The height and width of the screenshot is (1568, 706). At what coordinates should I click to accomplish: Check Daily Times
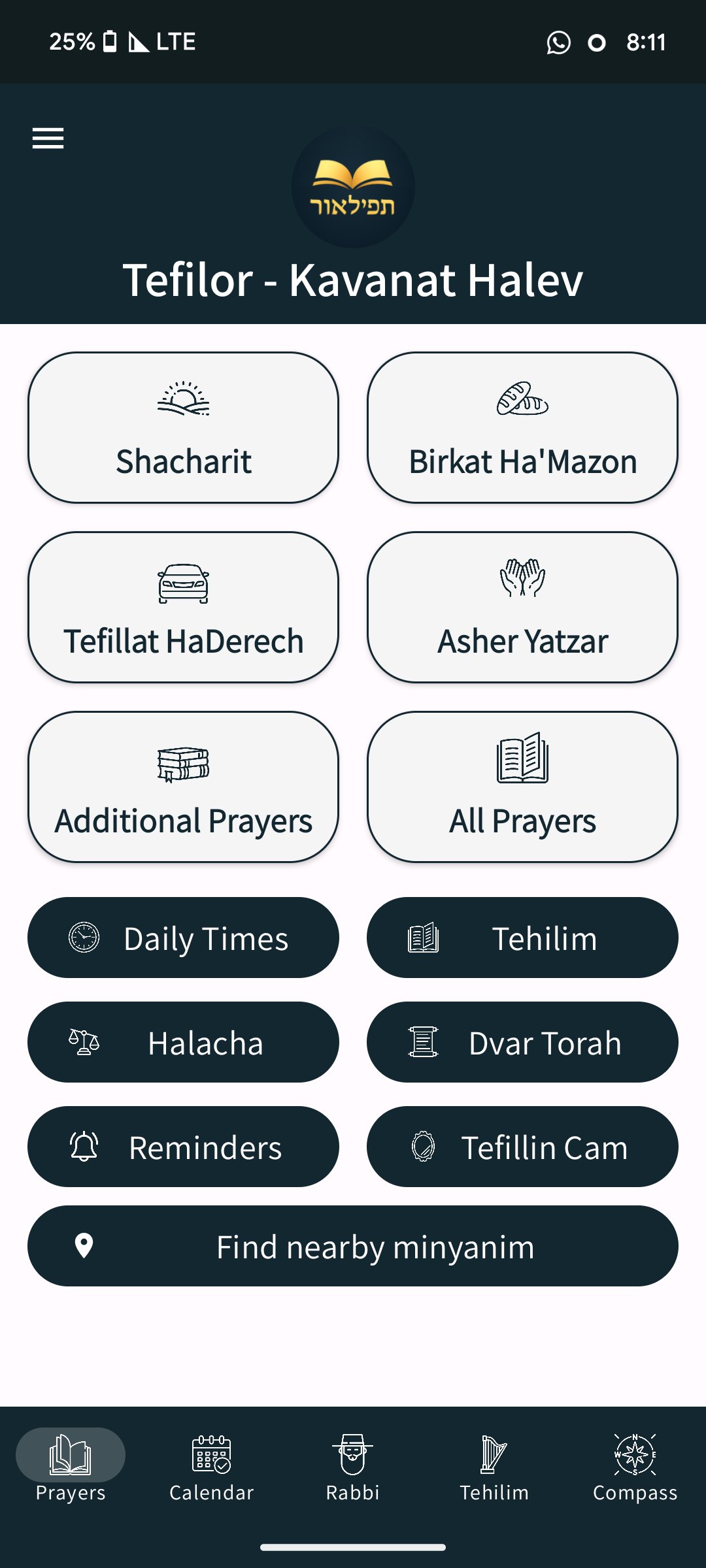183,938
